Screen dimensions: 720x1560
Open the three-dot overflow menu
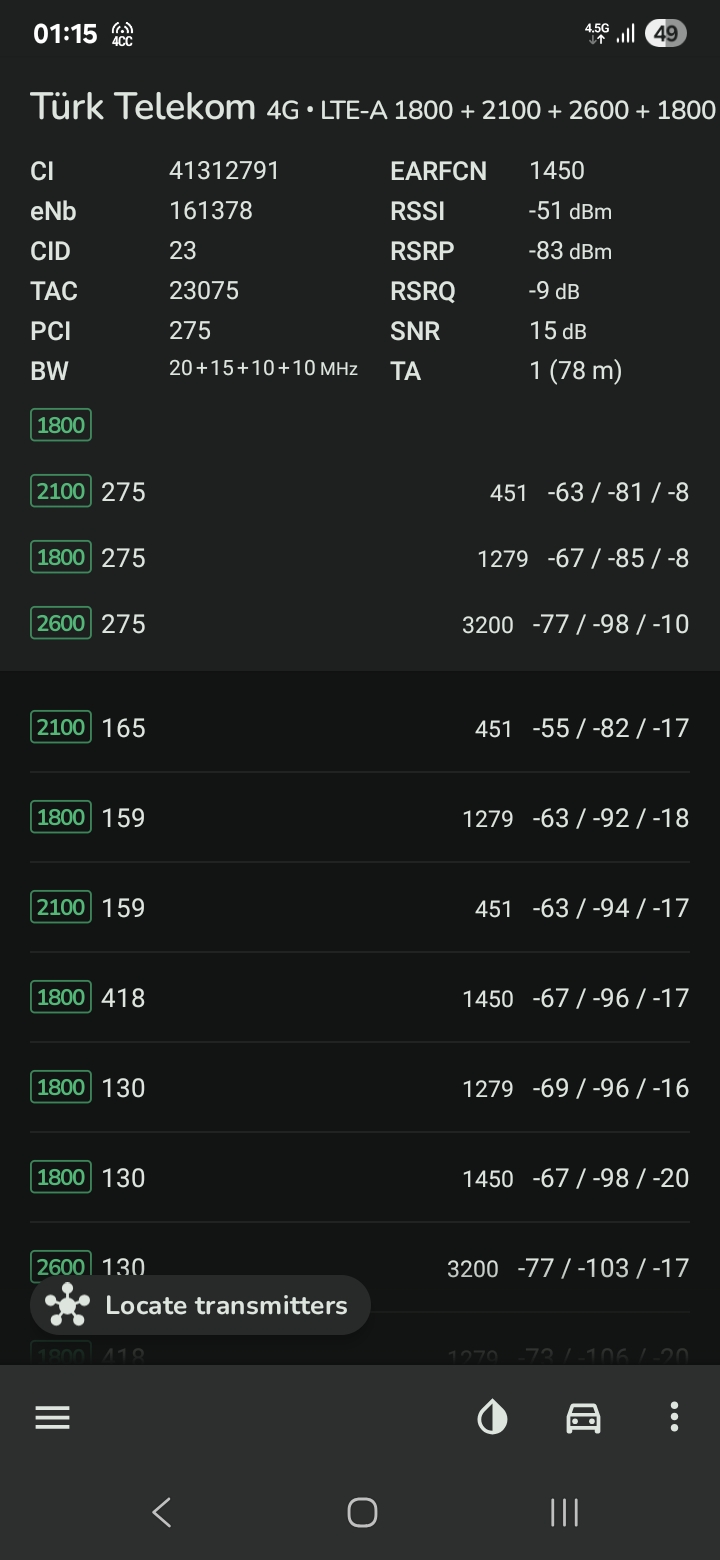[x=674, y=1417]
